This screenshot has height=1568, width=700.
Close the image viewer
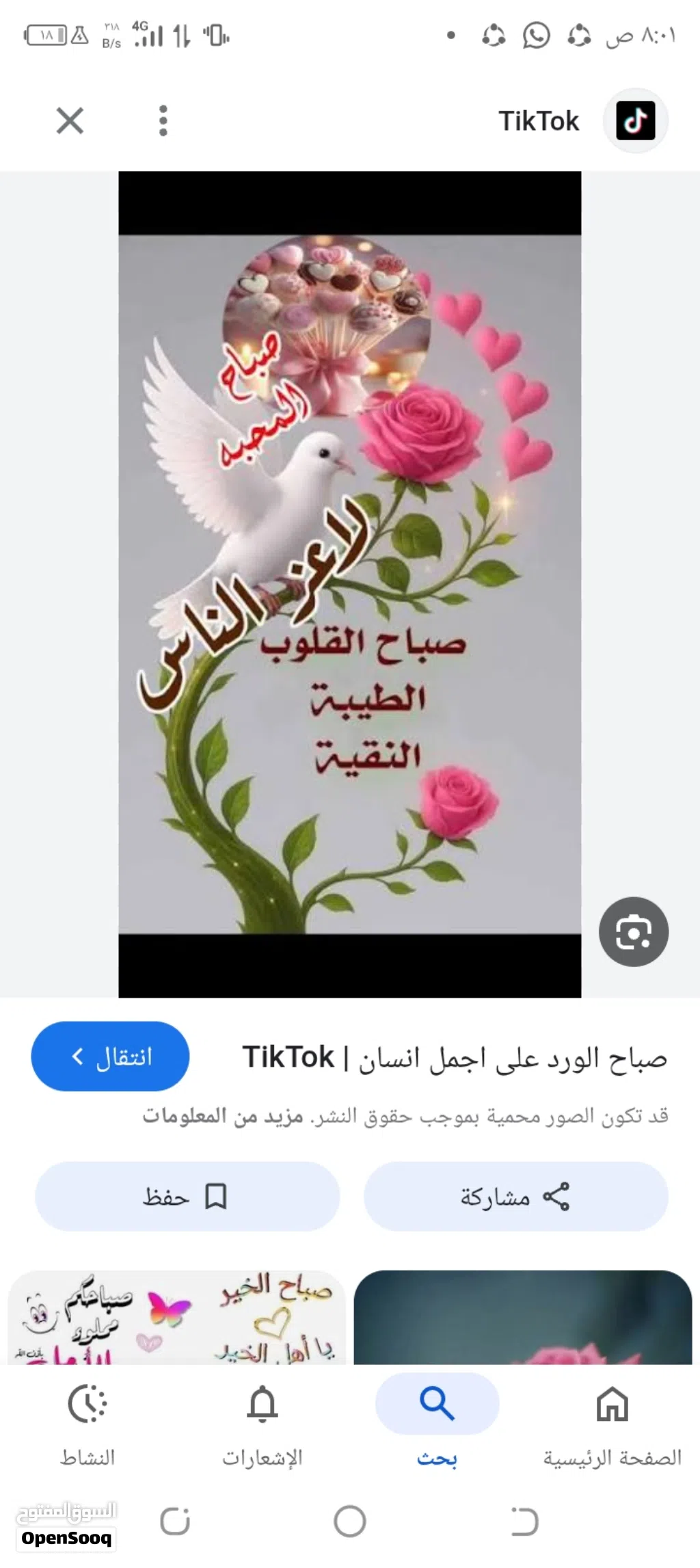[x=70, y=121]
